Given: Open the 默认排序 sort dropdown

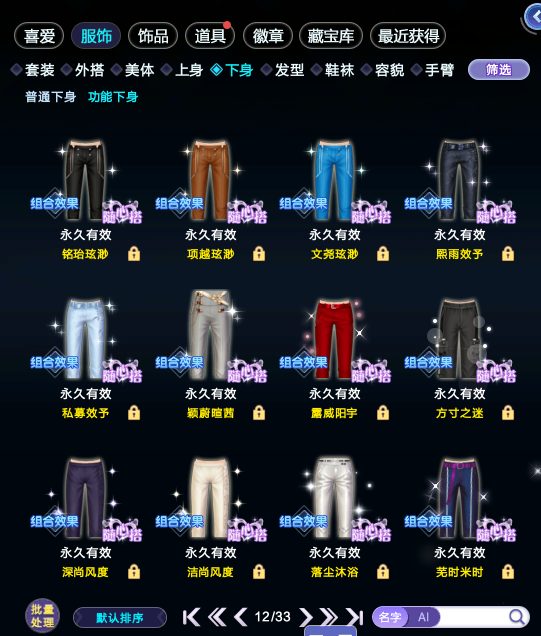Looking at the screenshot, I should 120,618.
